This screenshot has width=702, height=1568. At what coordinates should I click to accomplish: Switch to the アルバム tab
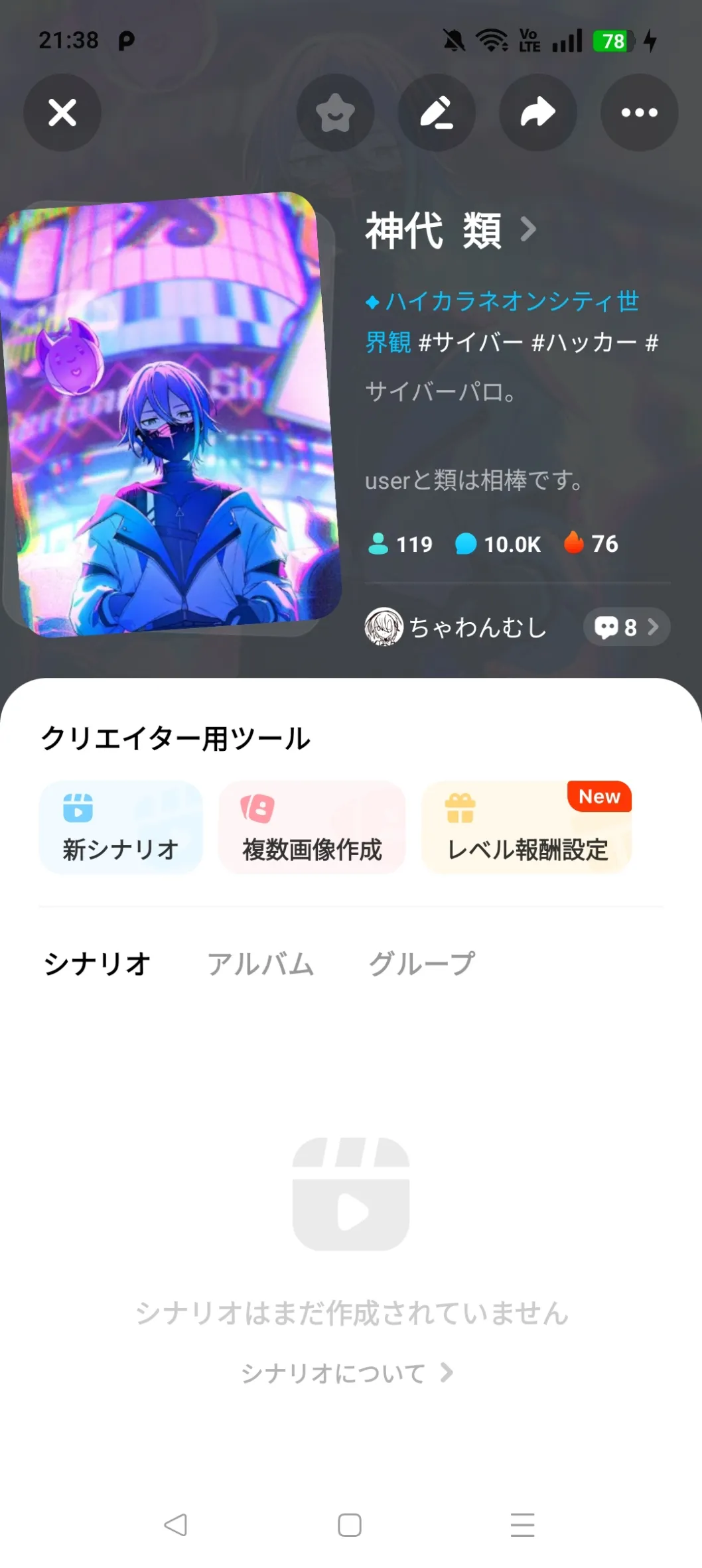click(260, 964)
